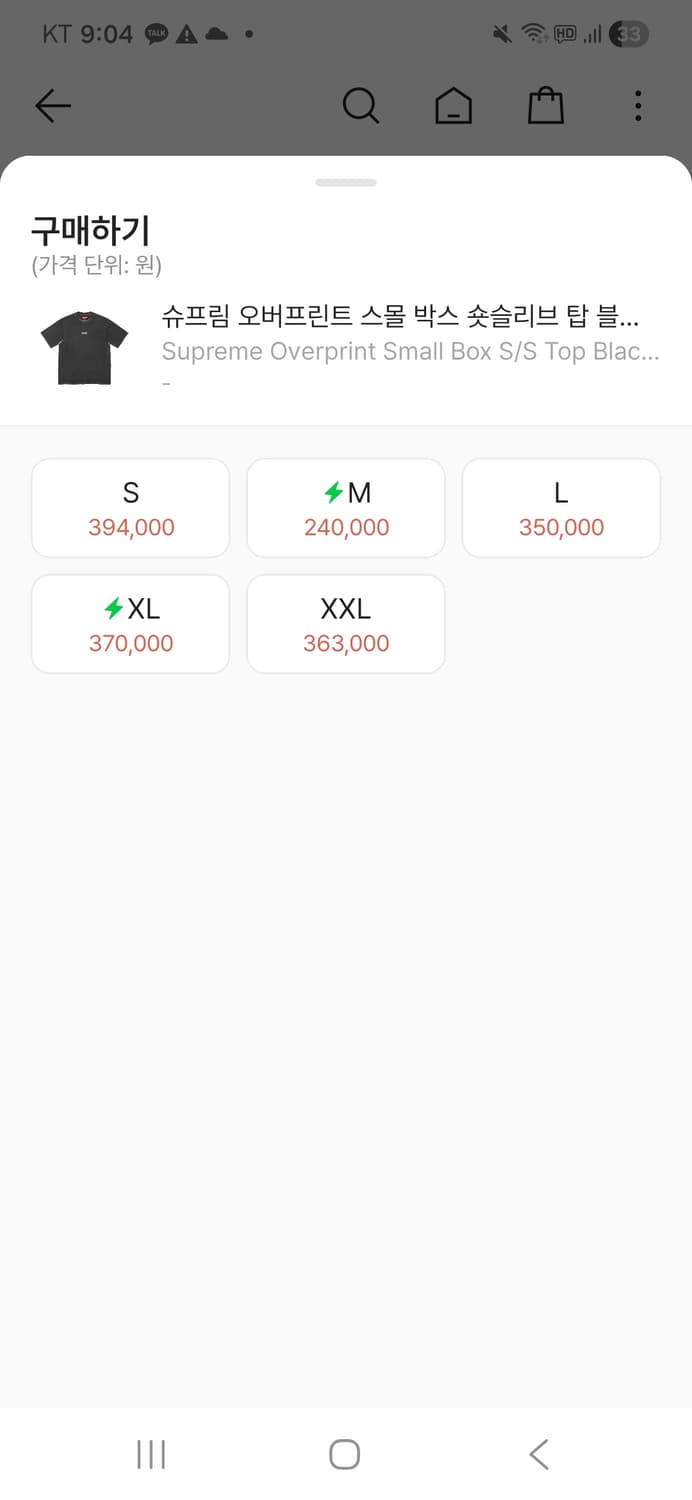Screen dimensions: 692x1500
Task: Open the shopping bag
Action: (545, 106)
